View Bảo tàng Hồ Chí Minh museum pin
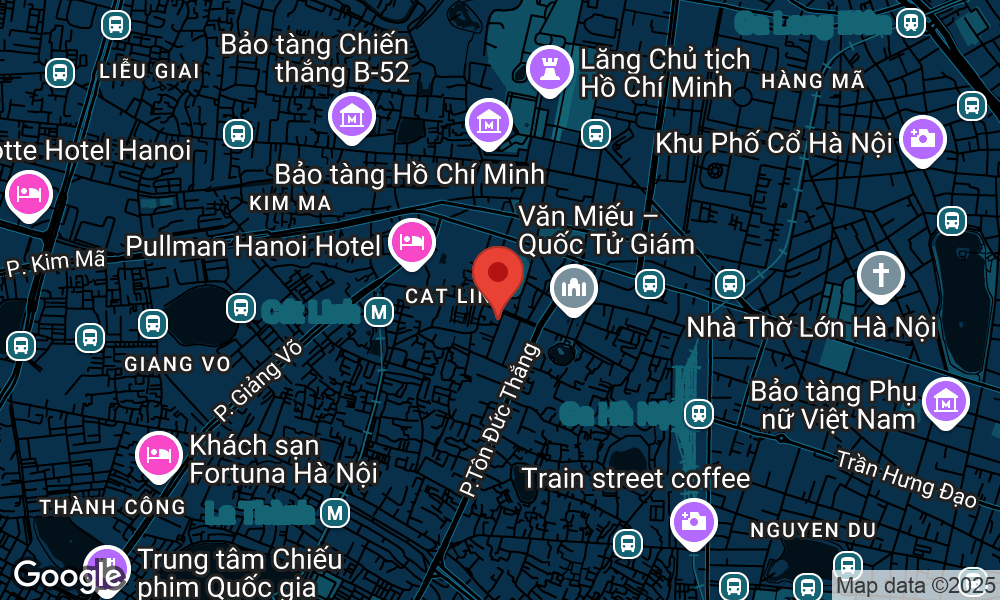 tap(489, 122)
